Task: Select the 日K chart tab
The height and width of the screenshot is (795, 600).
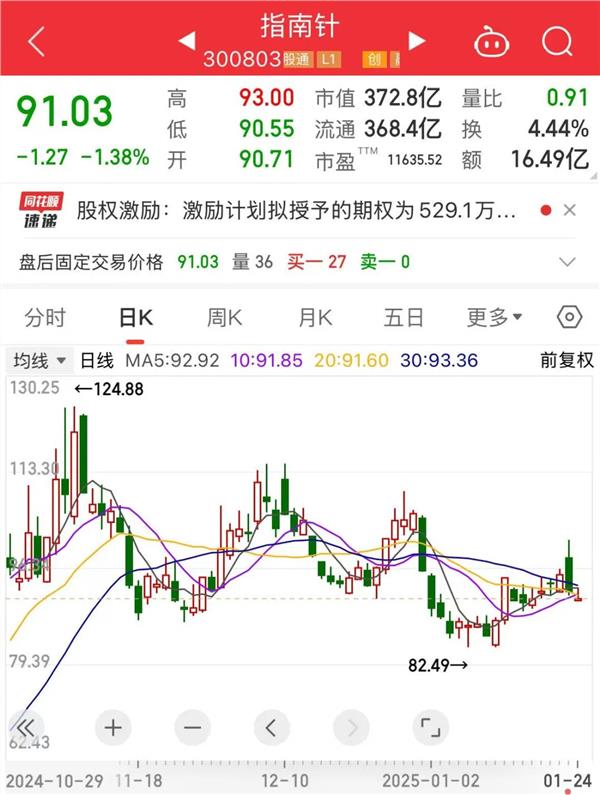Action: [135, 317]
